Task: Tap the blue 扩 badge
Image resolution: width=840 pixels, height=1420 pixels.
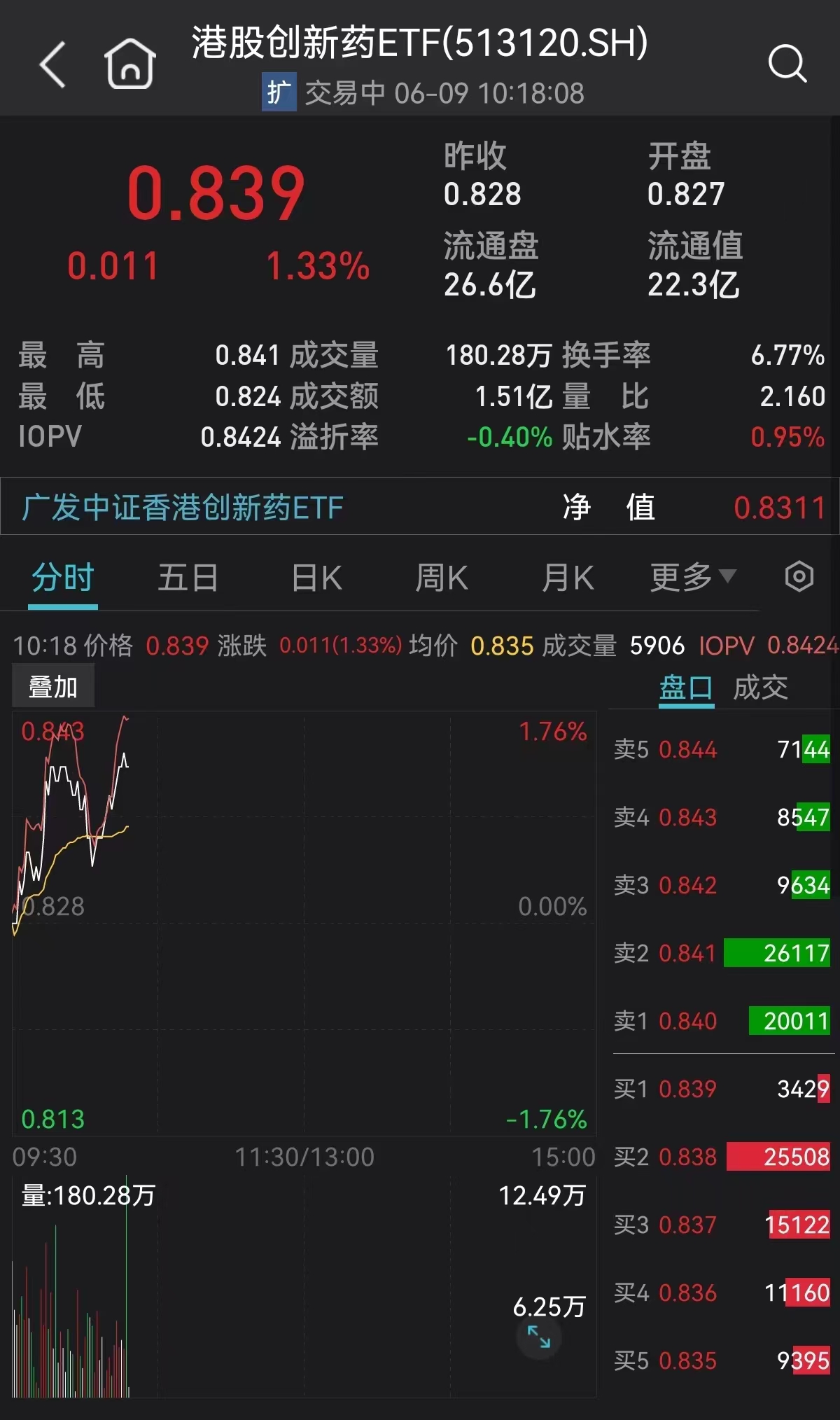Action: tap(279, 91)
